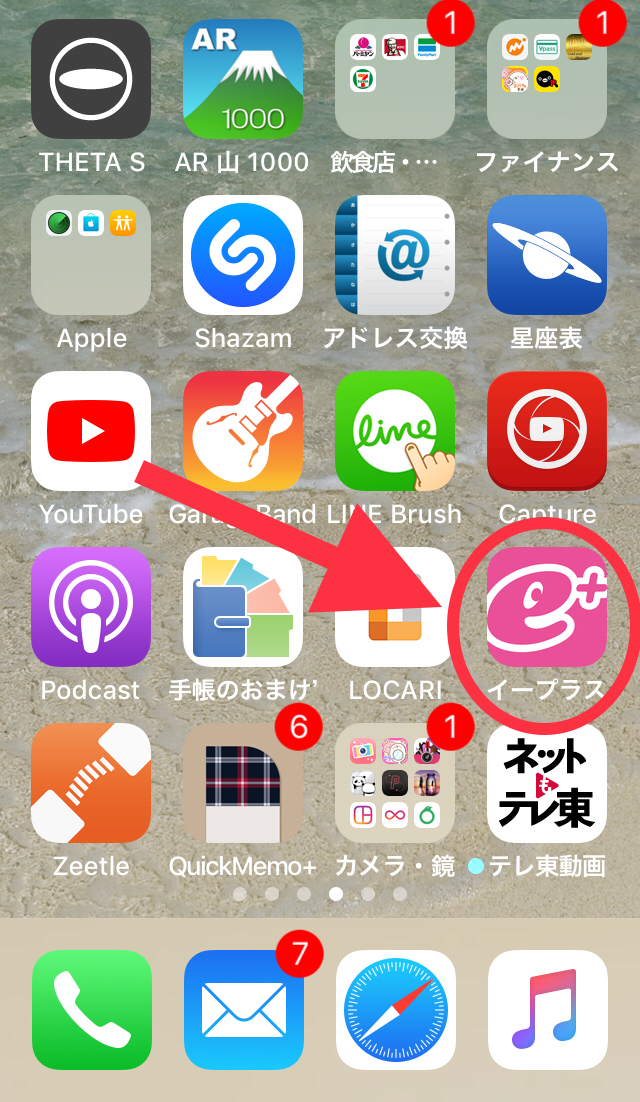Open the カメラ・鏡 folder
This screenshot has width=640, height=1102.
point(395,783)
